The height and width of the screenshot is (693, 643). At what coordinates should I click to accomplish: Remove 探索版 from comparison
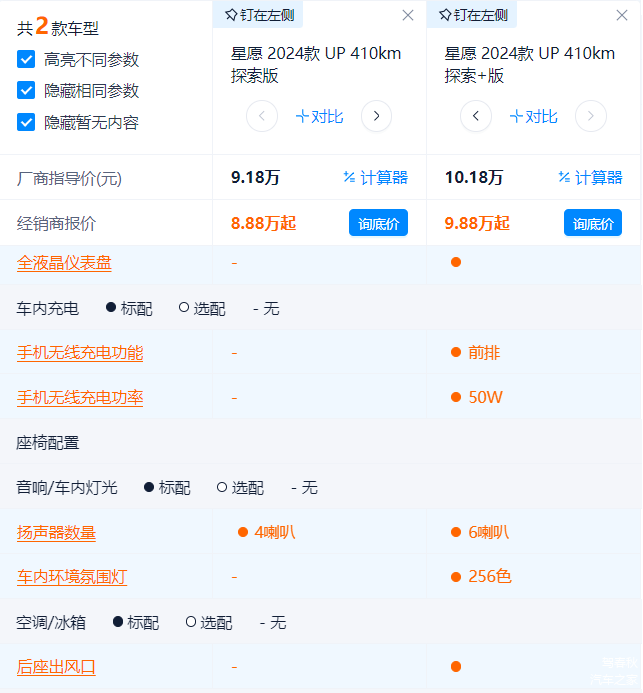tap(408, 15)
